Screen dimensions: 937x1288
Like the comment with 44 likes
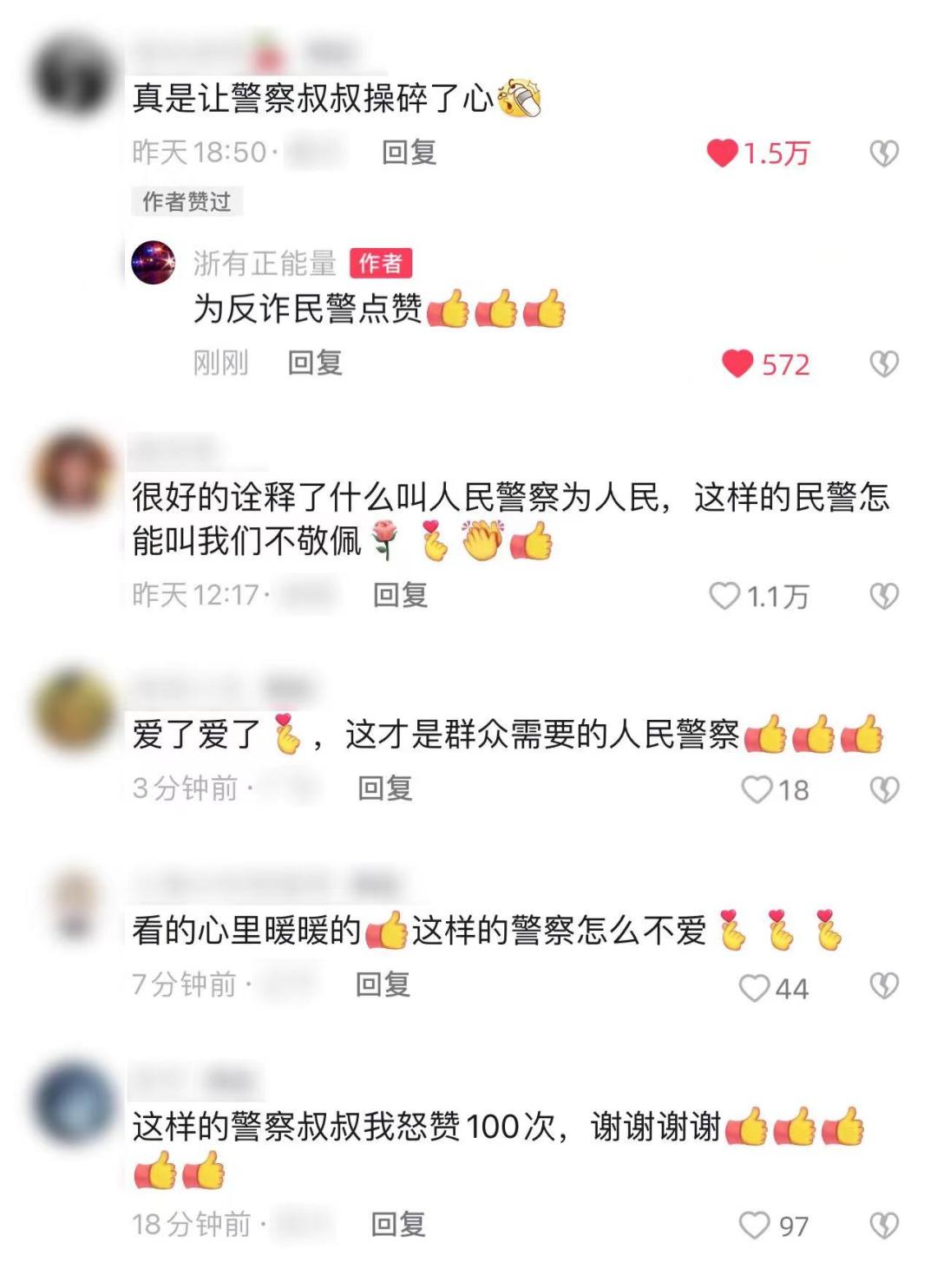[x=754, y=988]
